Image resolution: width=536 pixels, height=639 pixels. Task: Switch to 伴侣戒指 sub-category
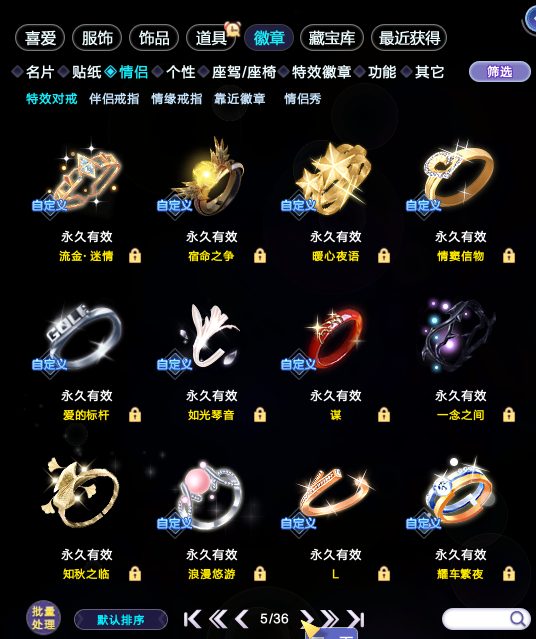pyautogui.click(x=114, y=99)
